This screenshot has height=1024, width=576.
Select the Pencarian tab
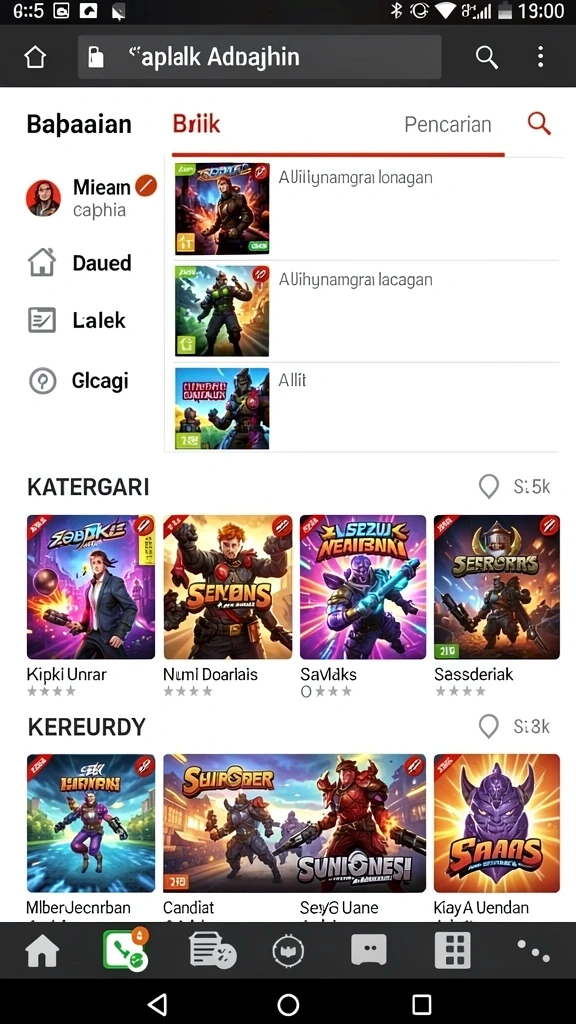pyautogui.click(x=447, y=124)
